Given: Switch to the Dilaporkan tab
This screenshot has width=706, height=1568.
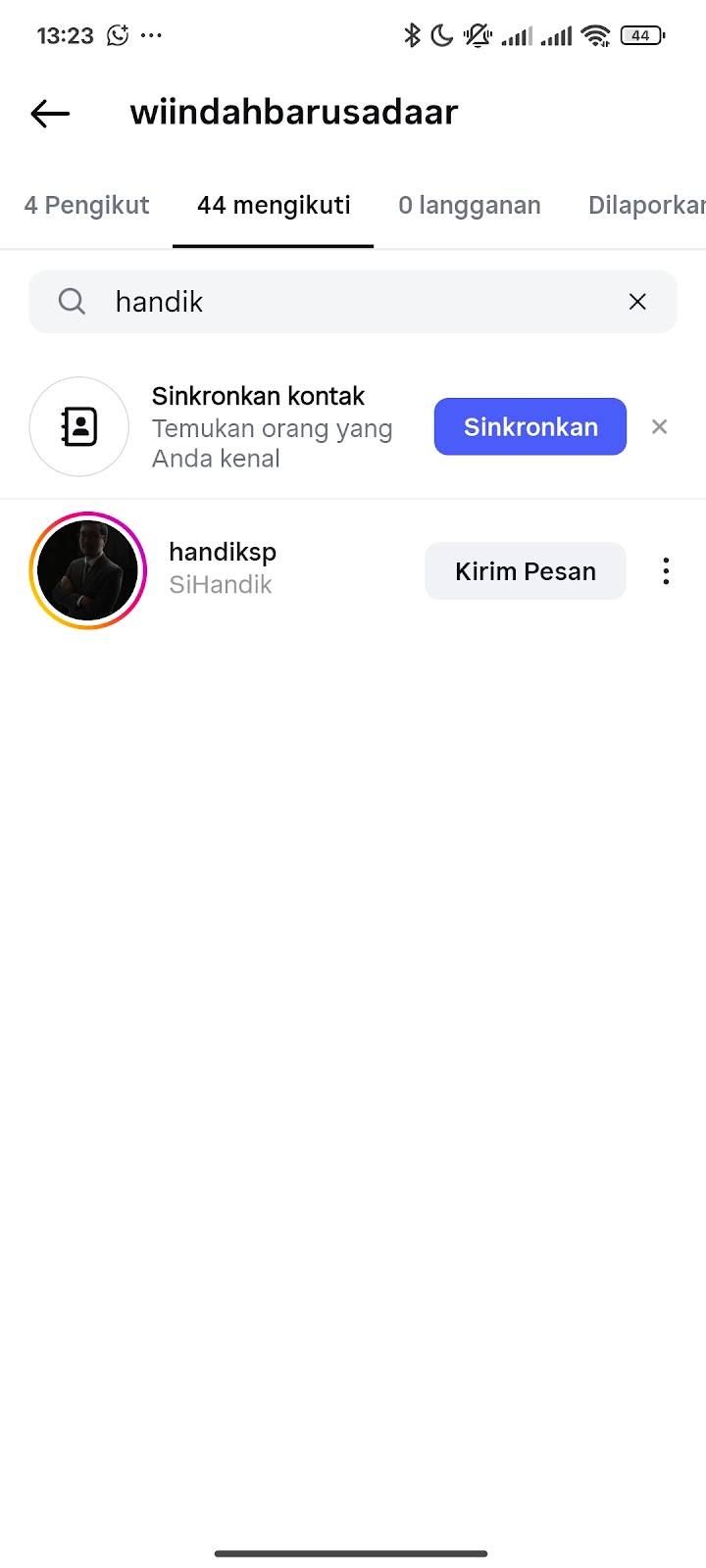Looking at the screenshot, I should tap(647, 206).
